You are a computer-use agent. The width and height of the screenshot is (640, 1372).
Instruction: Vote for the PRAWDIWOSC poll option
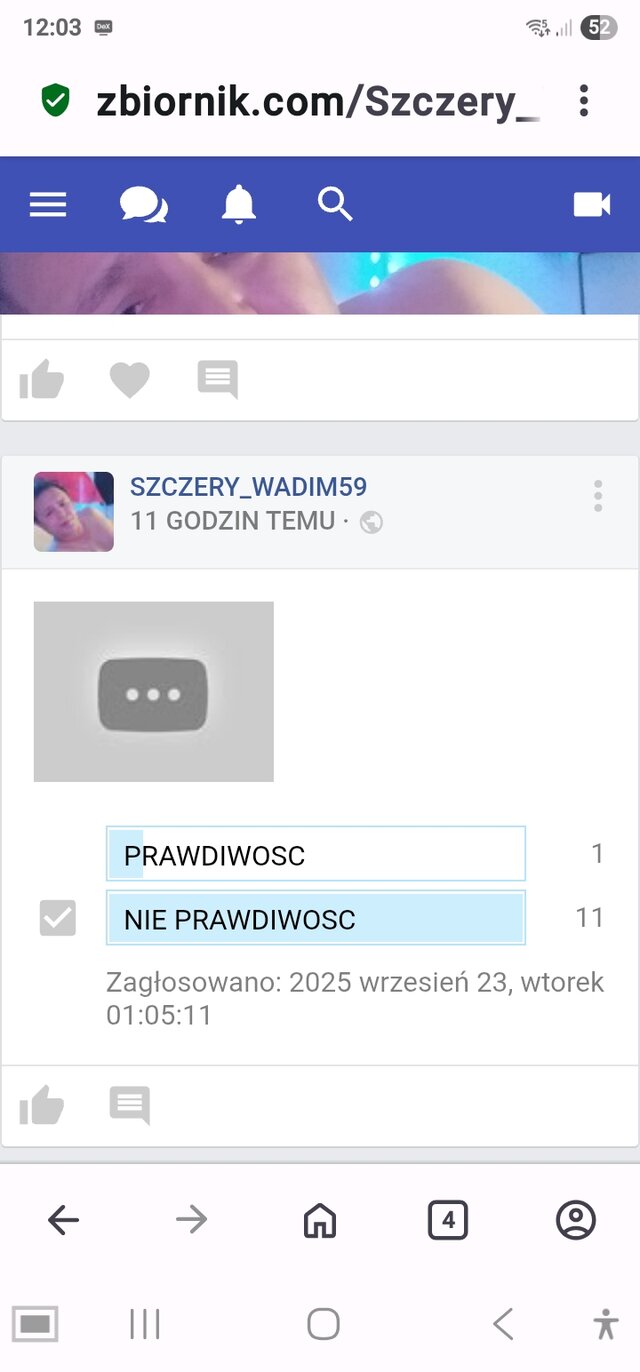[x=315, y=854]
